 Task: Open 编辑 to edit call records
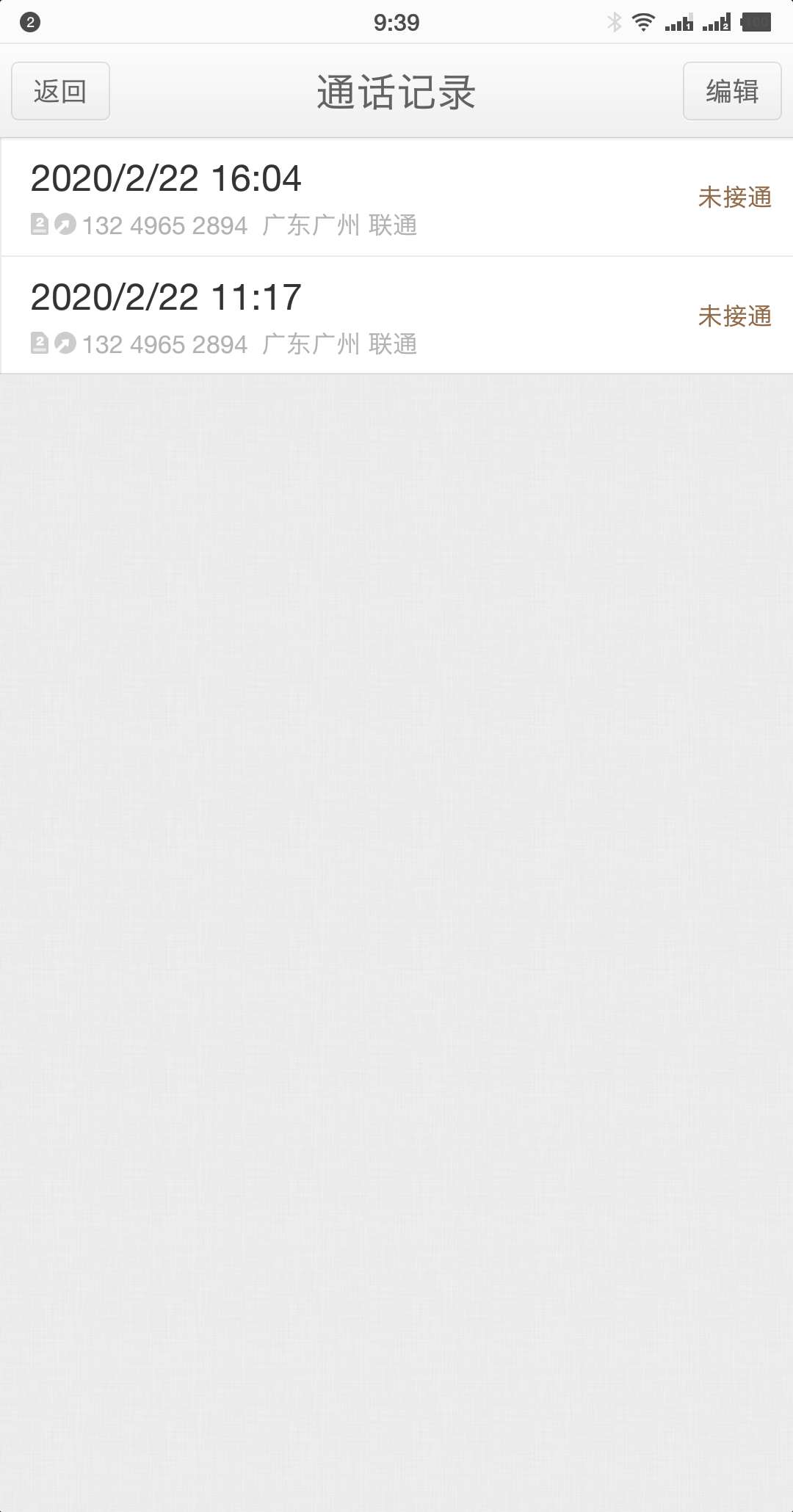(x=731, y=91)
